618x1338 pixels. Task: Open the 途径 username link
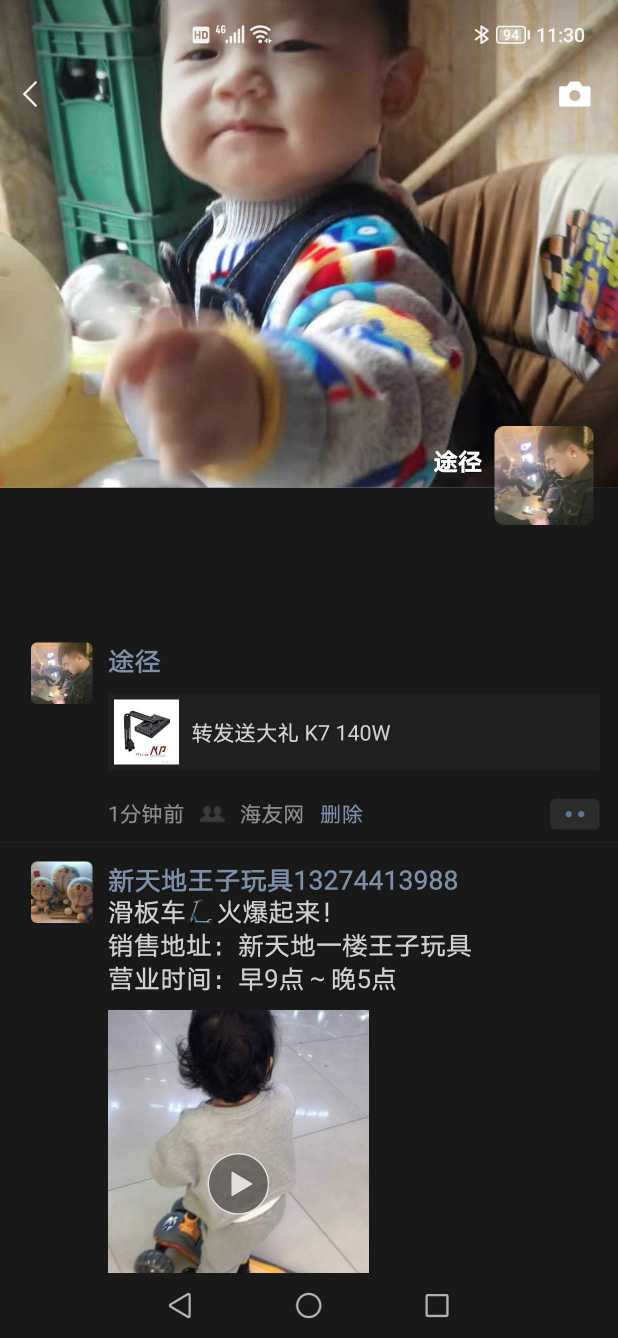click(134, 662)
